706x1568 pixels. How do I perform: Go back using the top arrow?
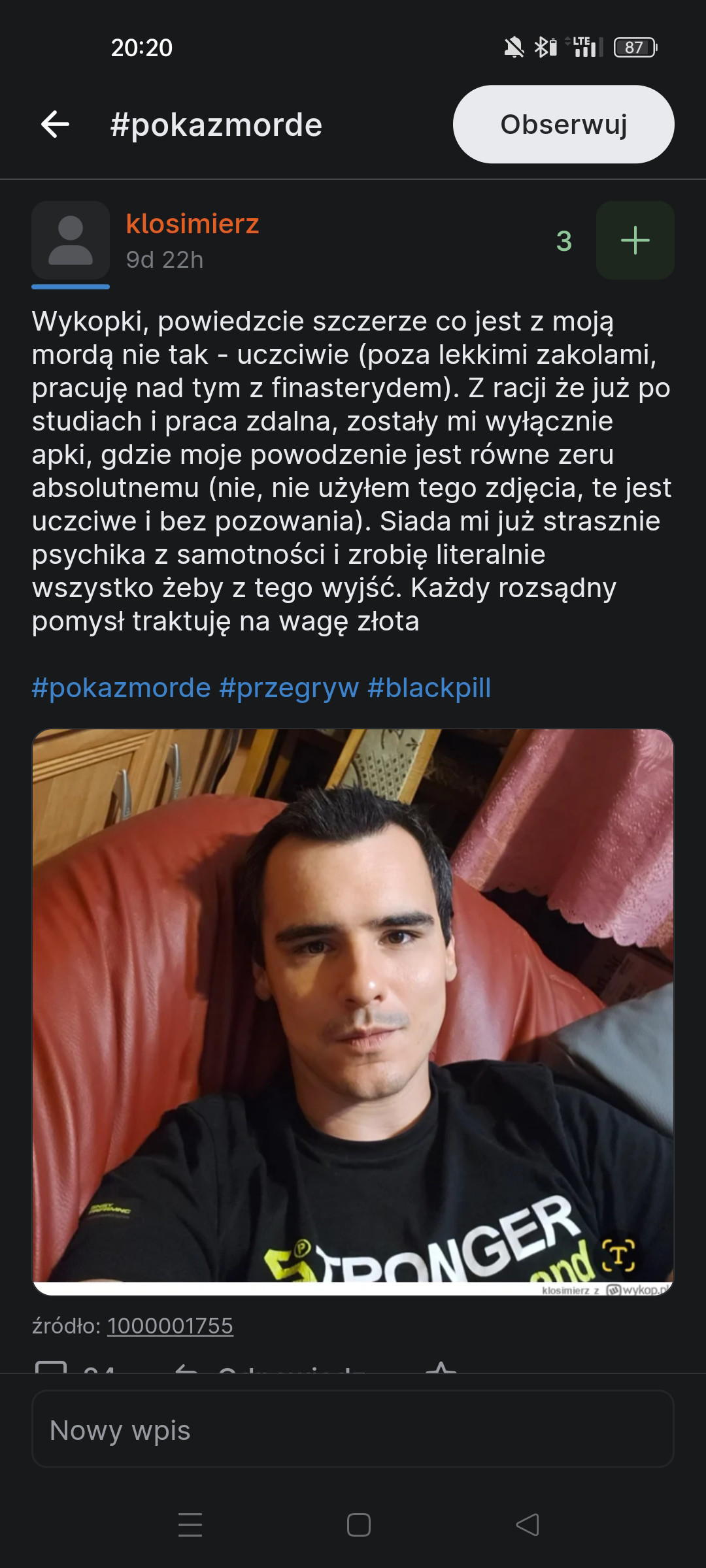(x=55, y=124)
